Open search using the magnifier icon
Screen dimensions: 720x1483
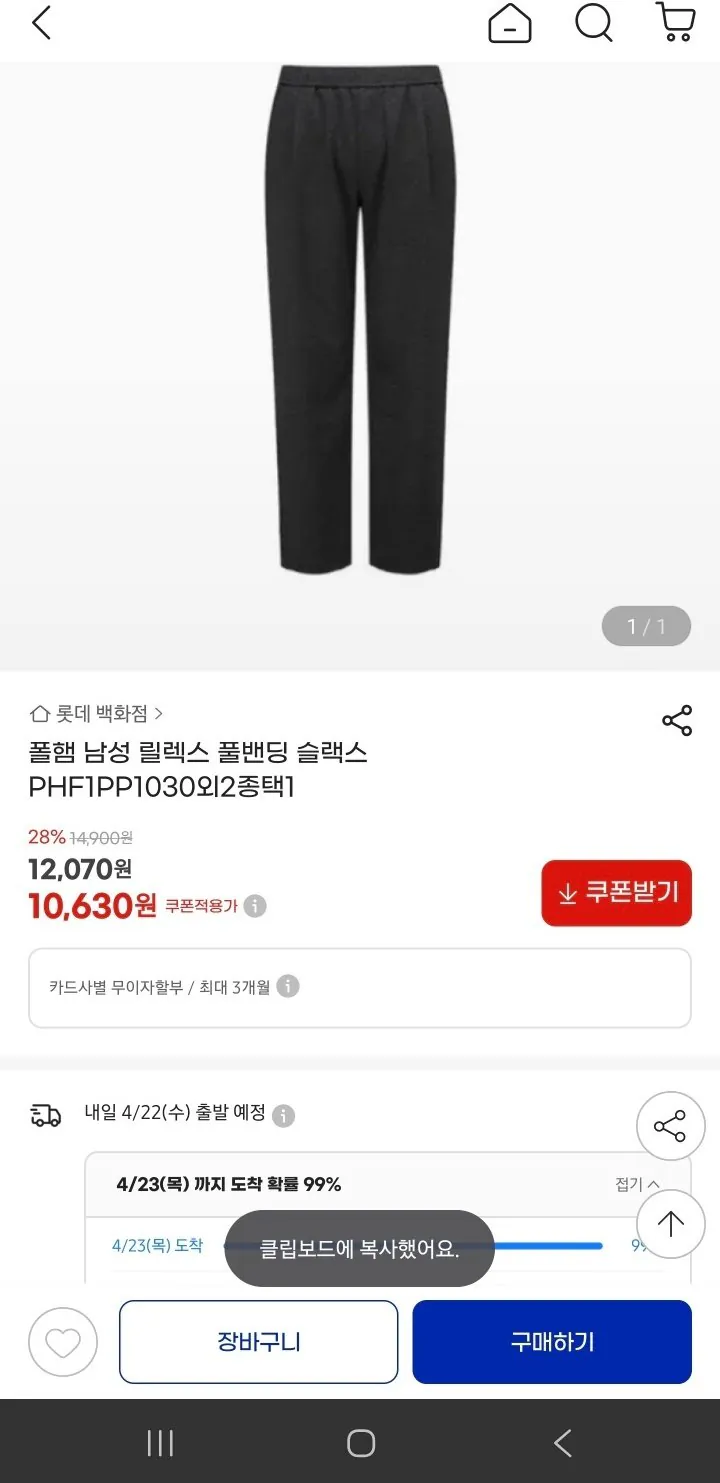pyautogui.click(x=593, y=23)
